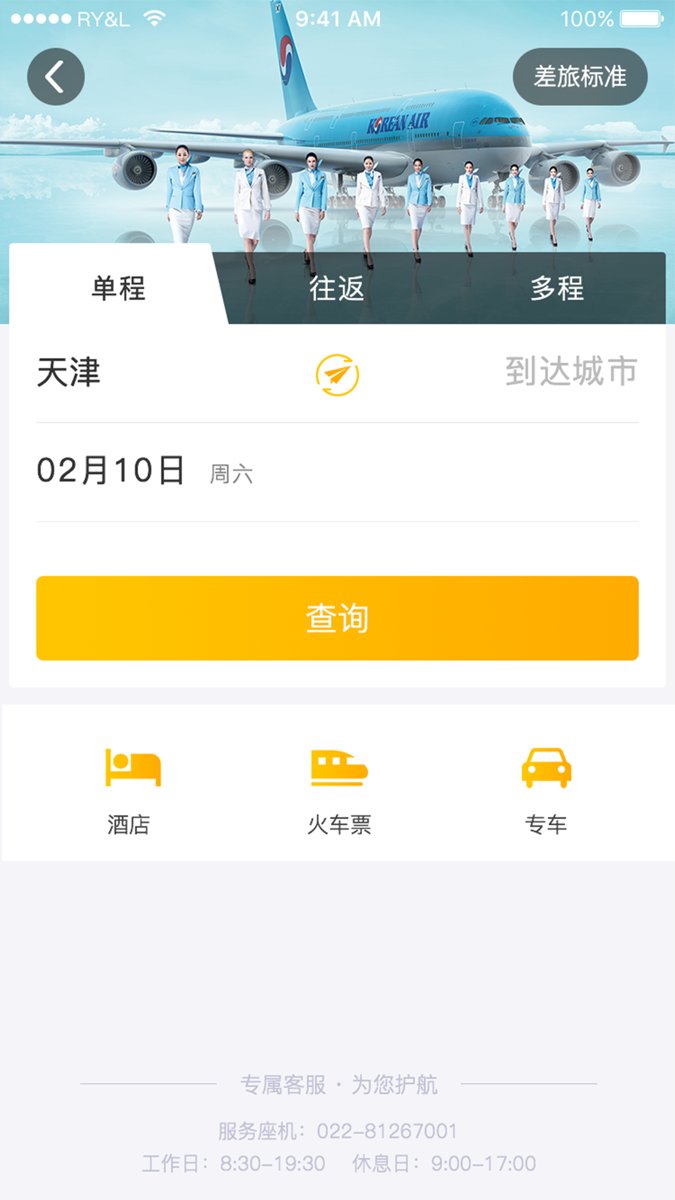Go back using the arrow button
The image size is (675, 1200).
point(56,77)
